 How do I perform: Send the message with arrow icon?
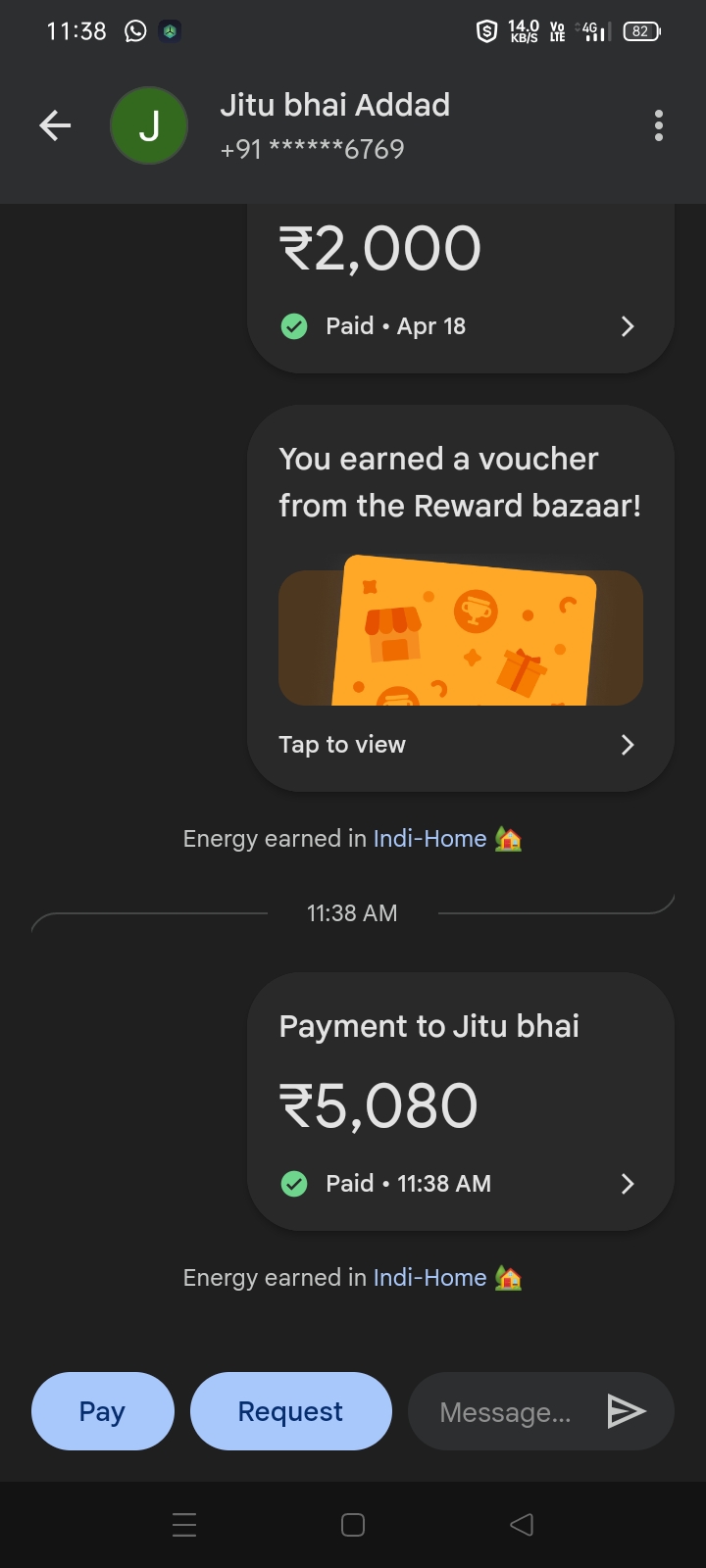click(x=626, y=1411)
